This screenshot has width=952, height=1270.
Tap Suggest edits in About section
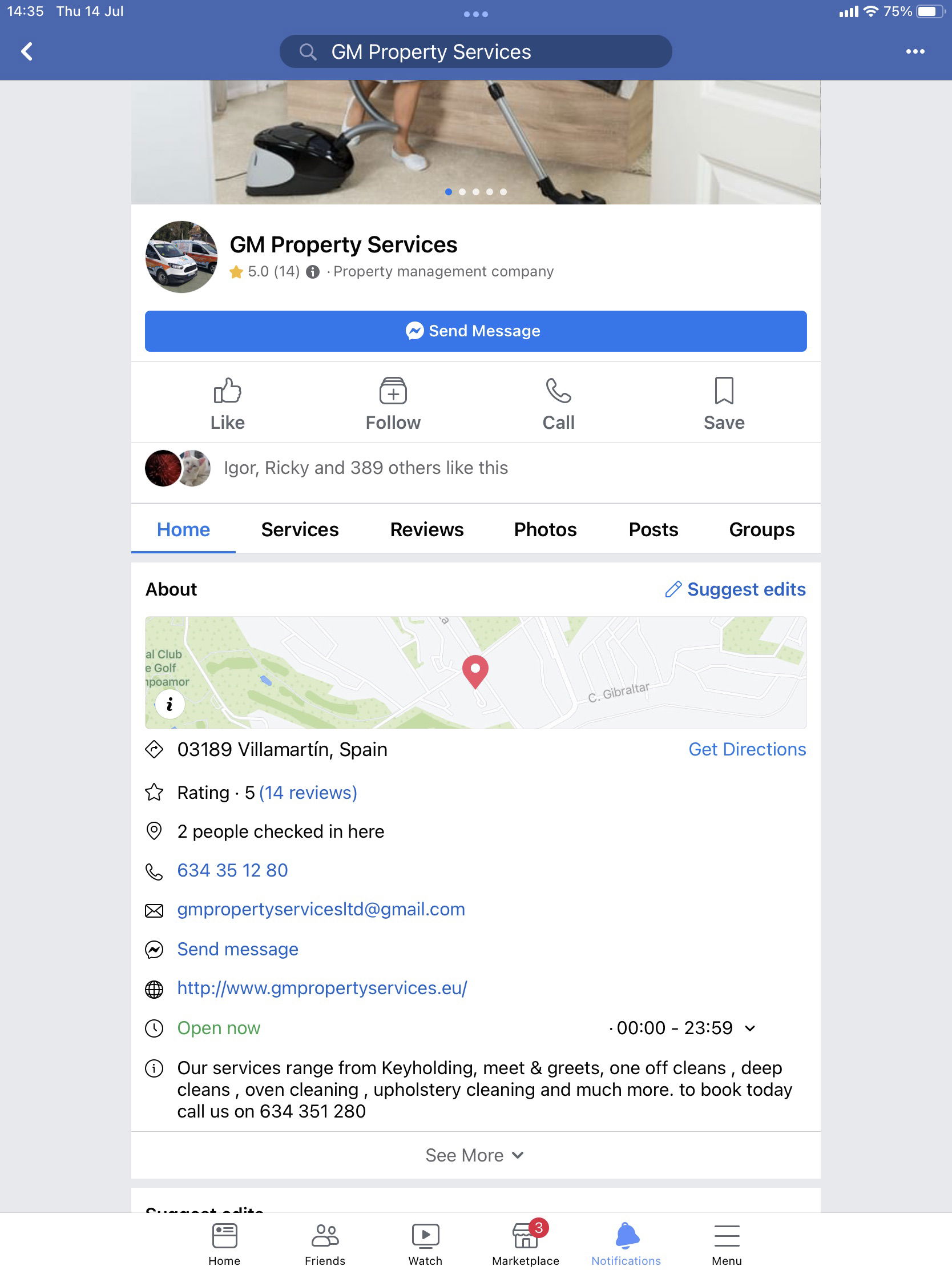(x=736, y=590)
